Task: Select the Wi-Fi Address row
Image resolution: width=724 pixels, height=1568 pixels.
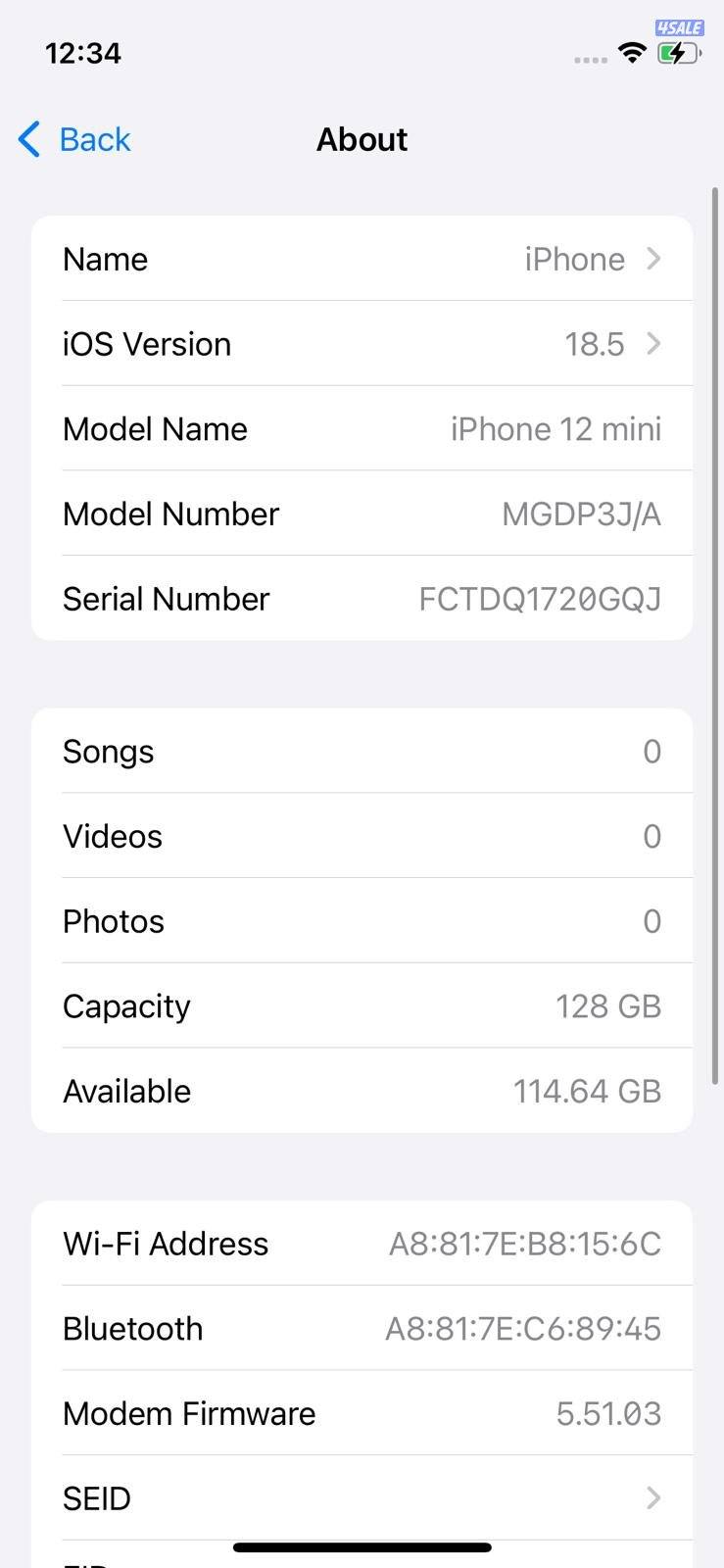Action: click(362, 1243)
